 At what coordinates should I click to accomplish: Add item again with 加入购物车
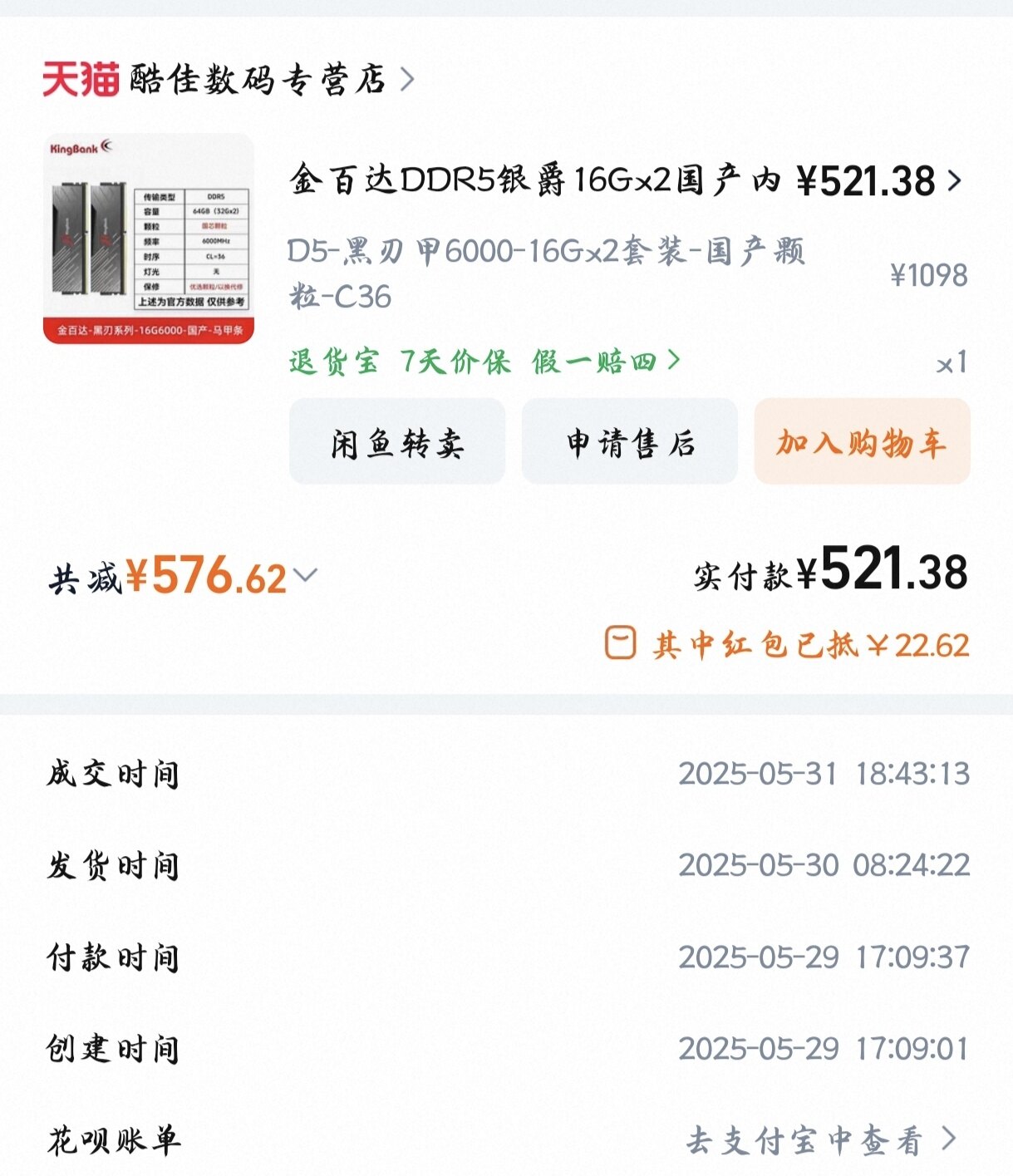[862, 441]
